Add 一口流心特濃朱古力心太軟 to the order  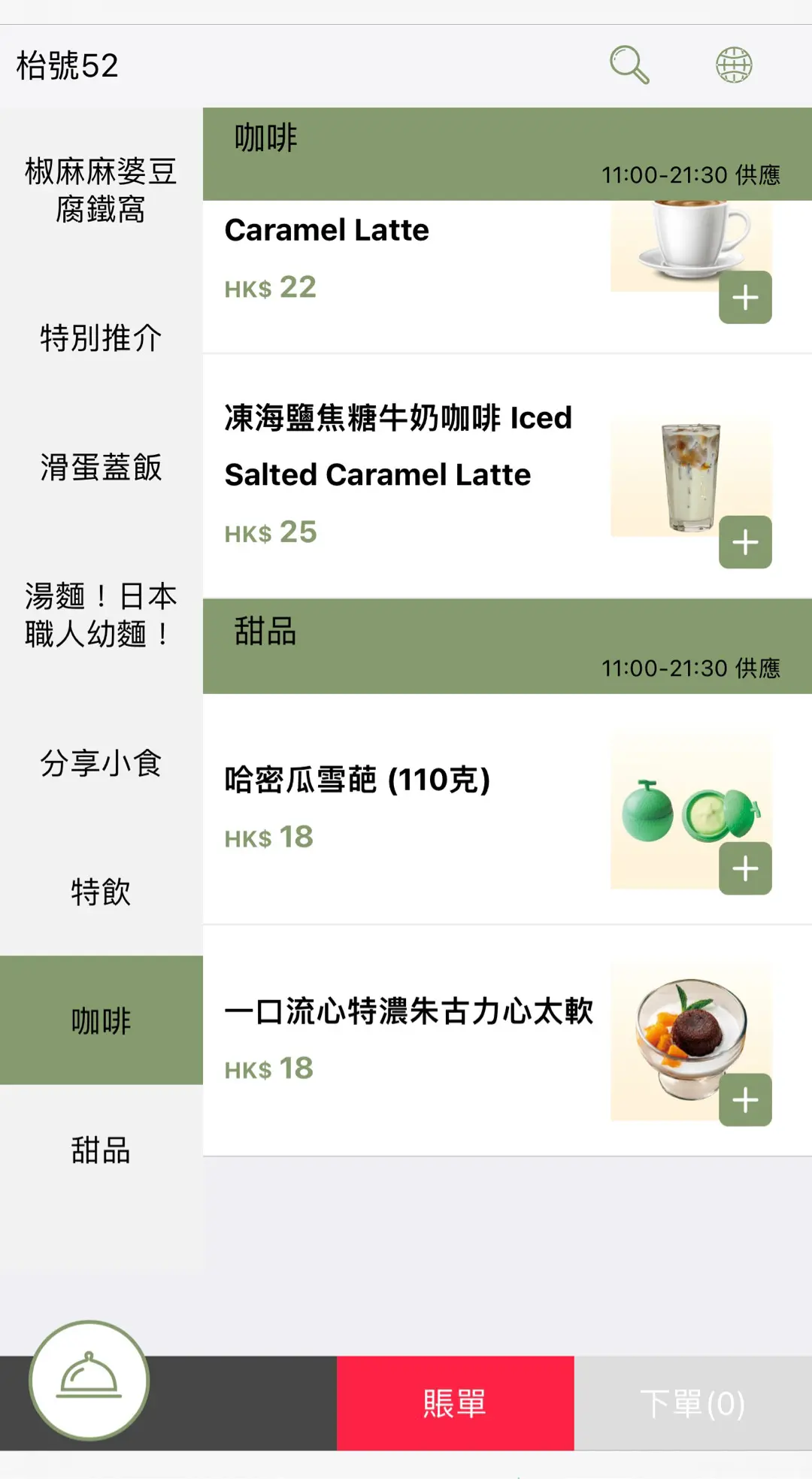[x=745, y=1100]
